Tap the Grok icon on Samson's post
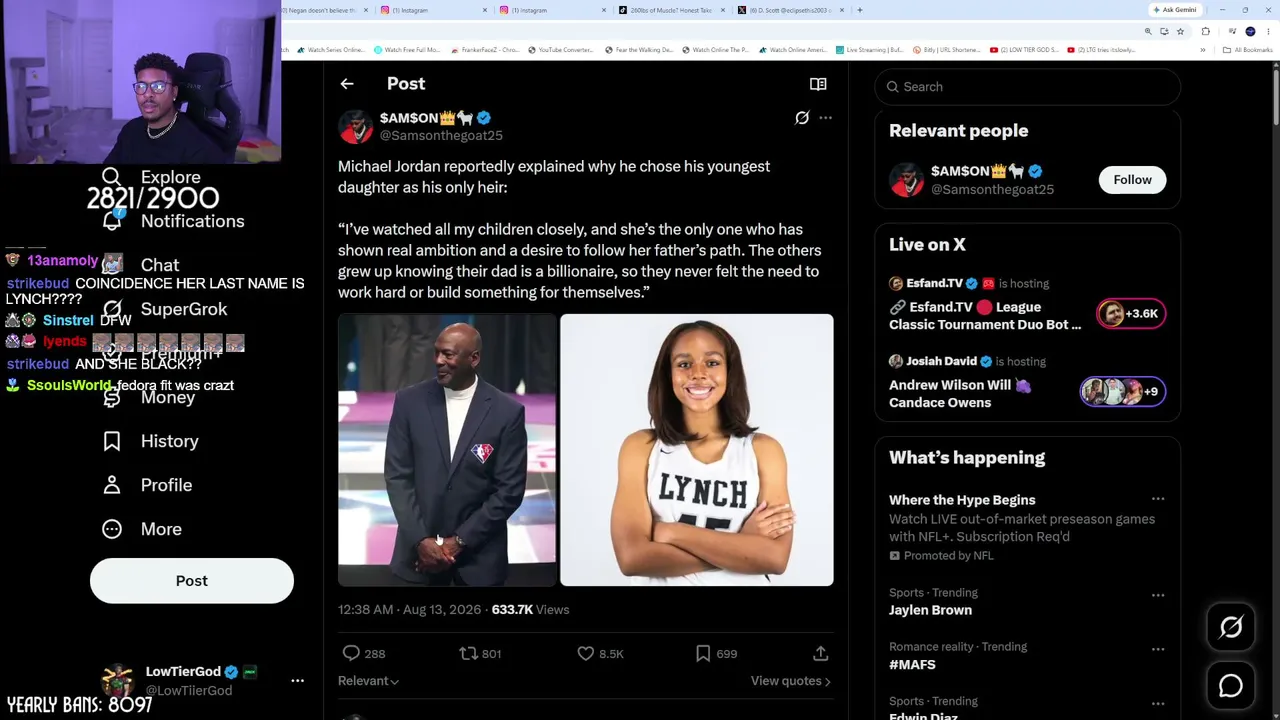The height and width of the screenshot is (720, 1280). (x=801, y=118)
